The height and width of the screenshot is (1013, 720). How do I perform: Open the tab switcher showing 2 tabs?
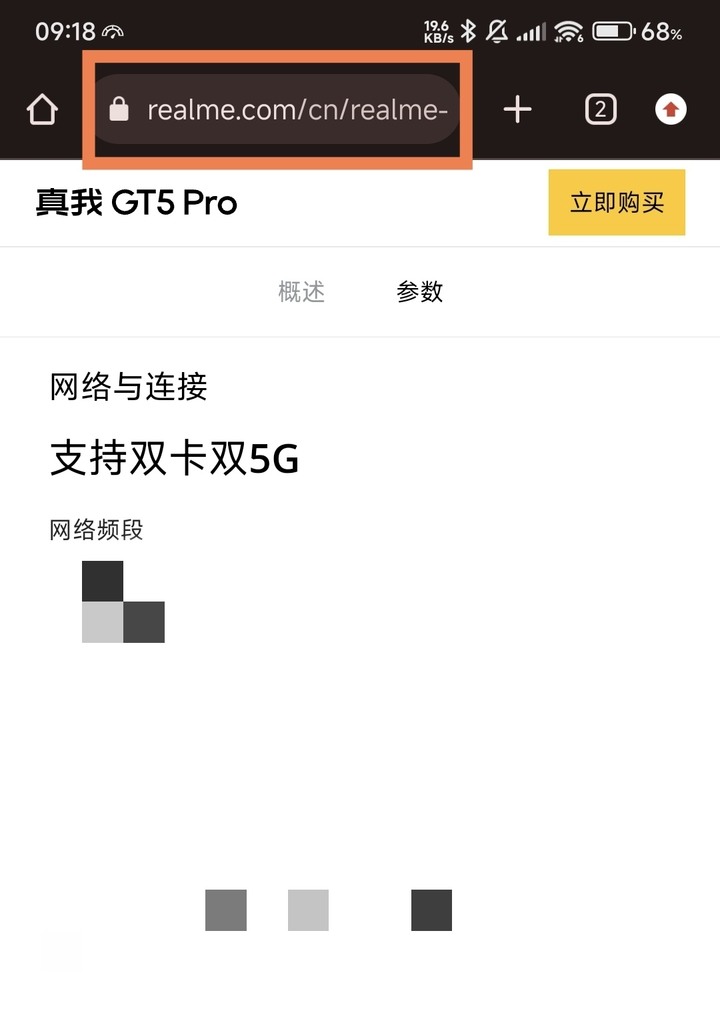pyautogui.click(x=600, y=109)
